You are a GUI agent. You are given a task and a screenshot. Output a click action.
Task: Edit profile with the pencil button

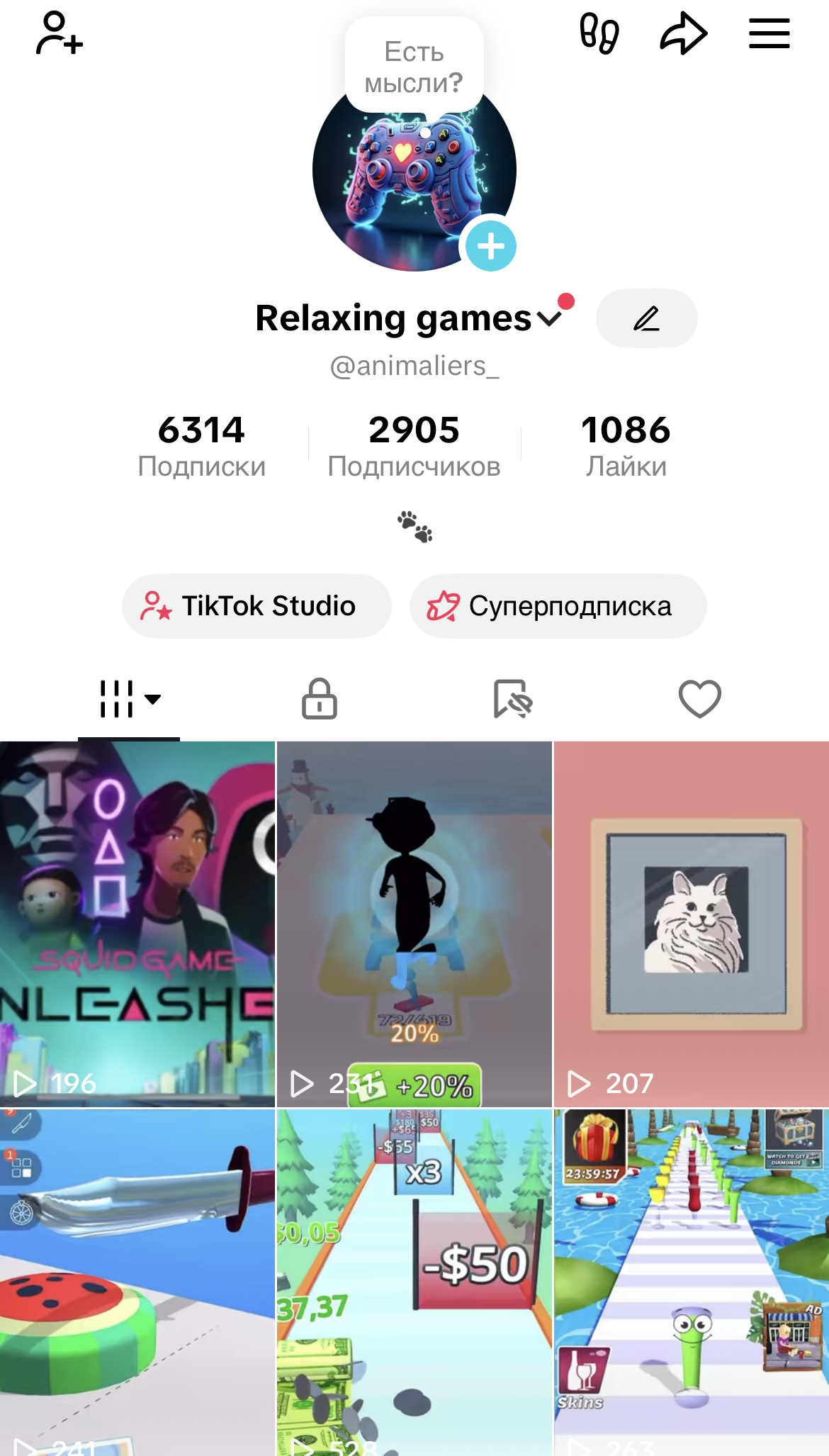pyautogui.click(x=646, y=318)
